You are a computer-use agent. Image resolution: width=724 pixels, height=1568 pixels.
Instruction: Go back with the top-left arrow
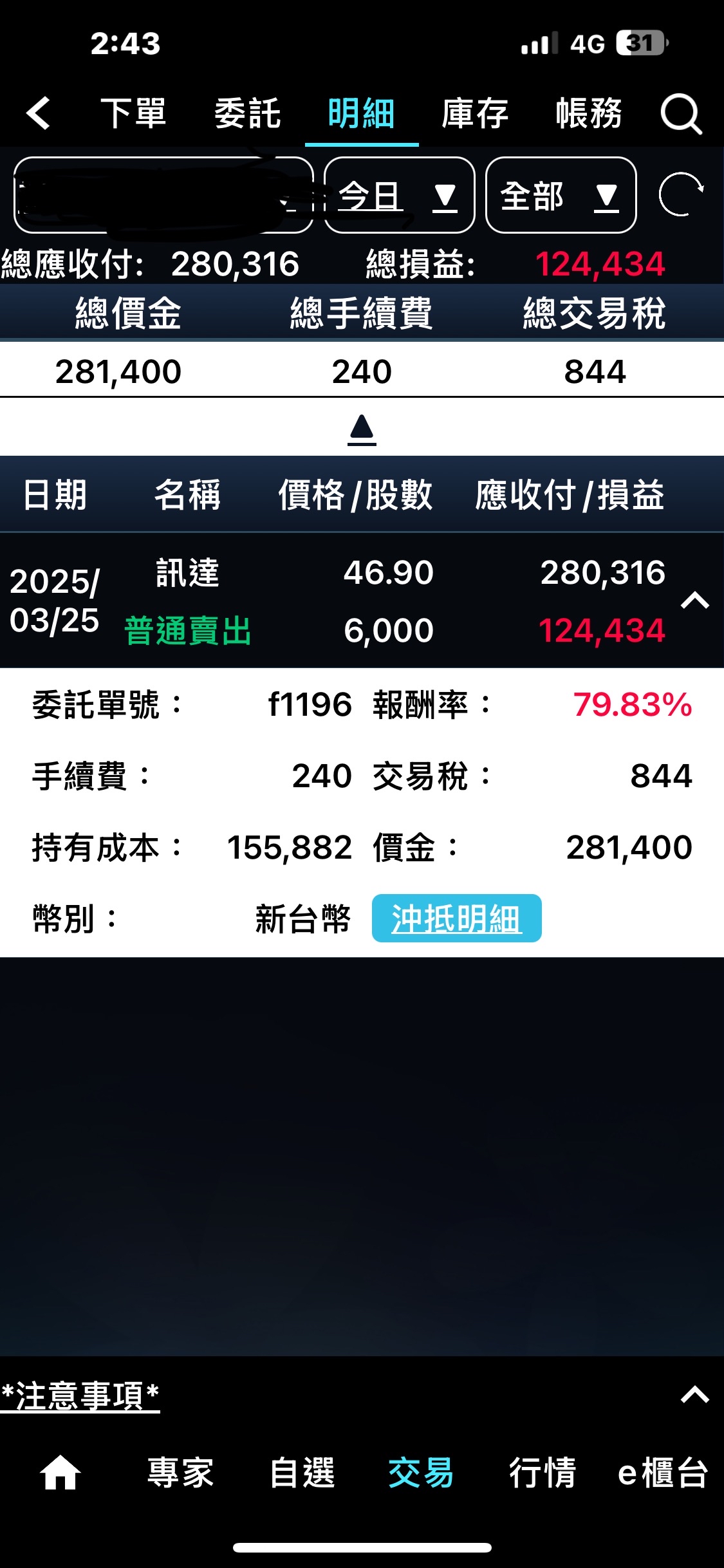pyautogui.click(x=39, y=113)
